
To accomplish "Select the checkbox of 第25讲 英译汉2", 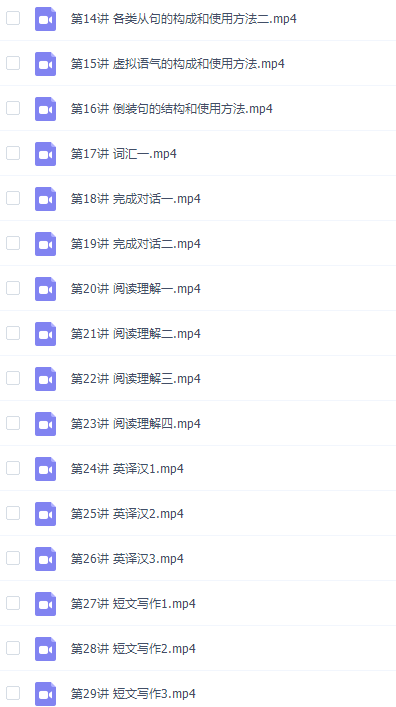I will pos(13,513).
